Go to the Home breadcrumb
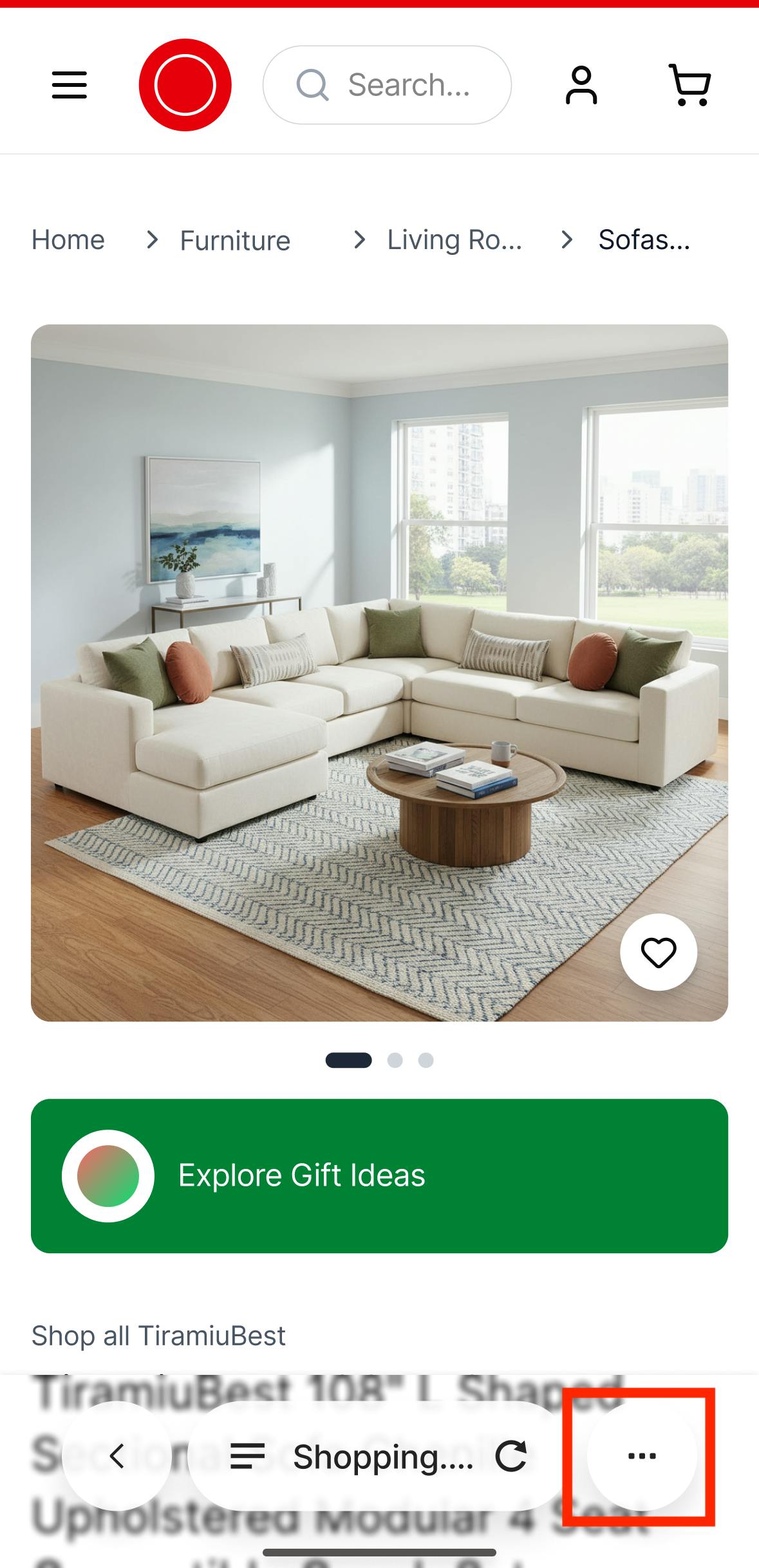759x1568 pixels. coord(68,240)
